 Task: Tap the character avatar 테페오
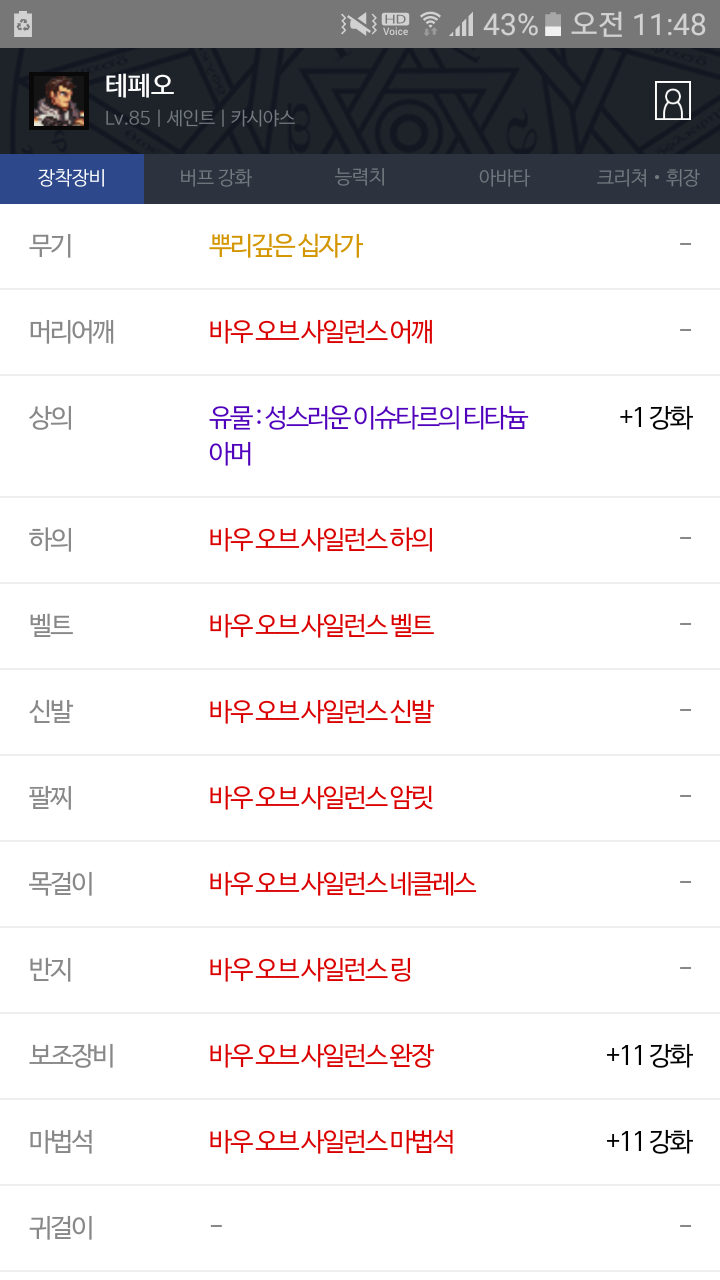[x=59, y=101]
